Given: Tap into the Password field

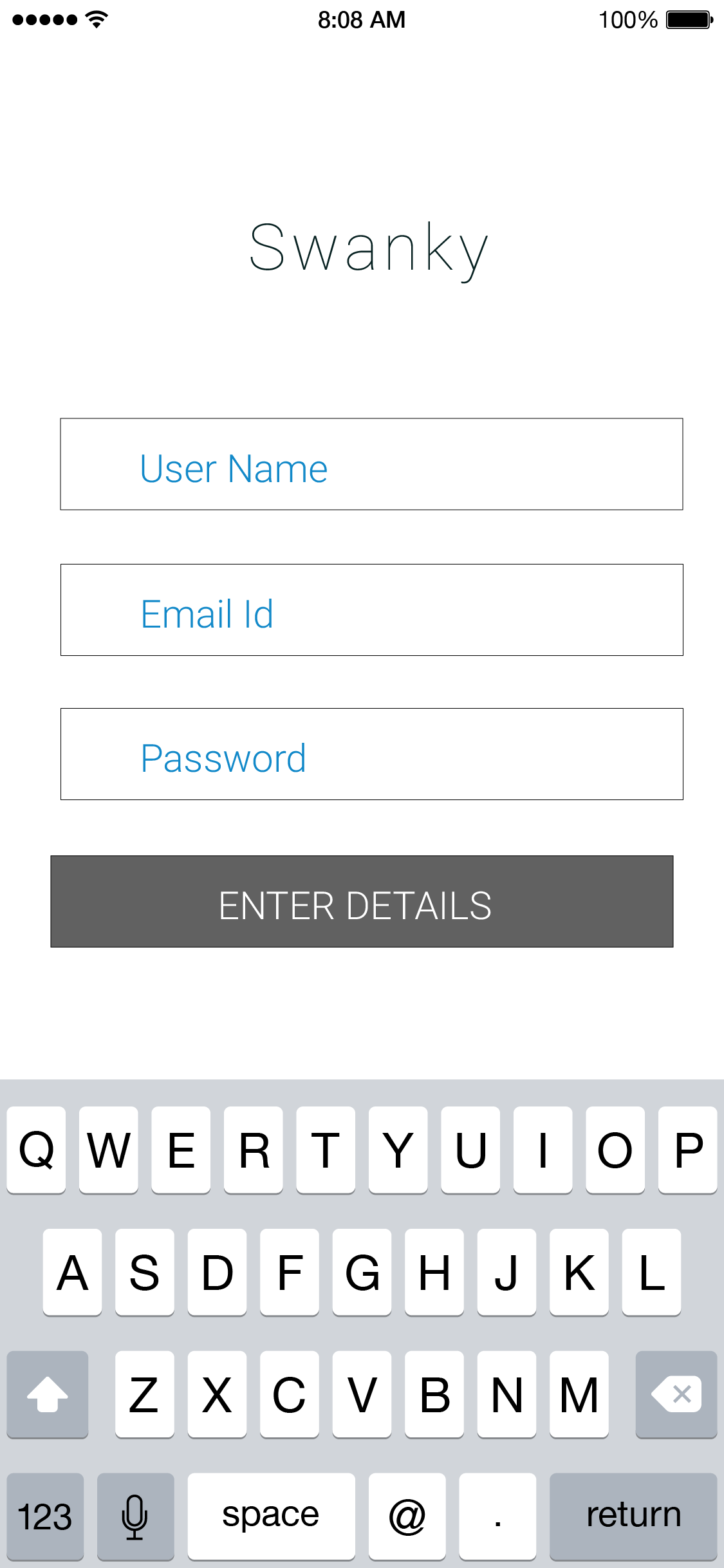Looking at the screenshot, I should (371, 754).
